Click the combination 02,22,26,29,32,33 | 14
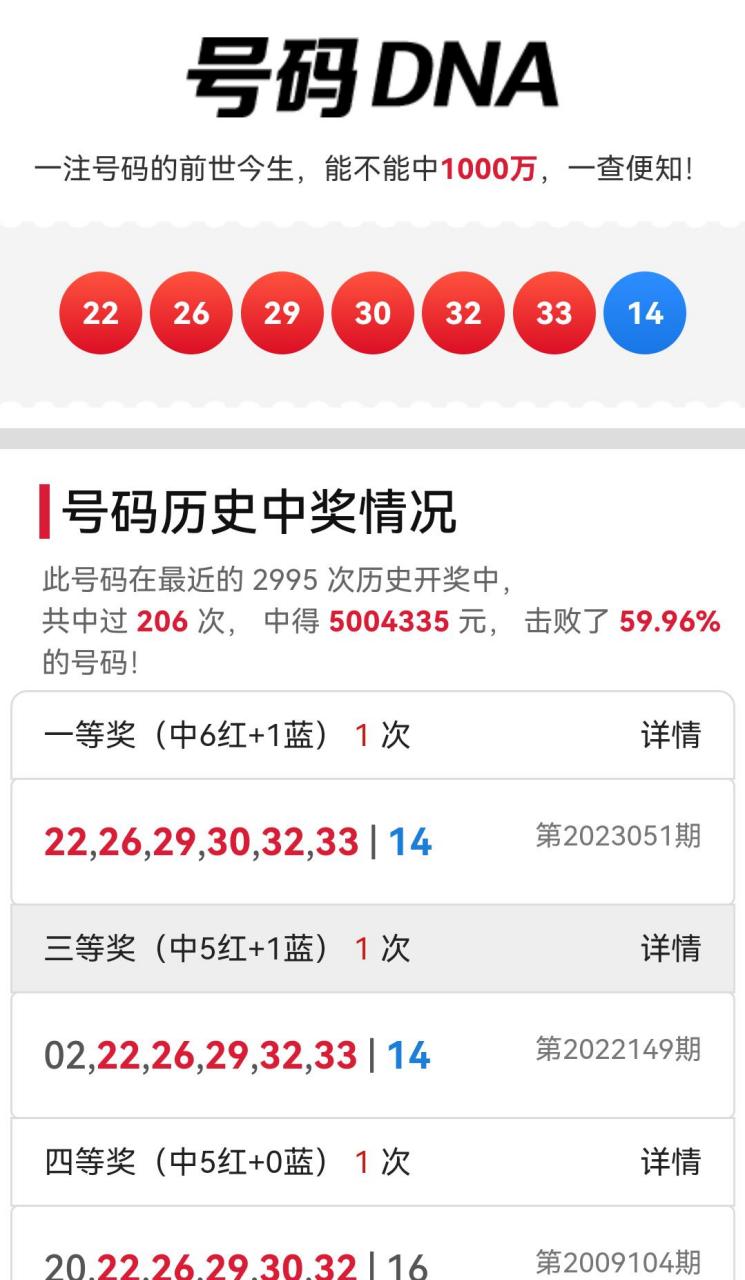 240,1052
